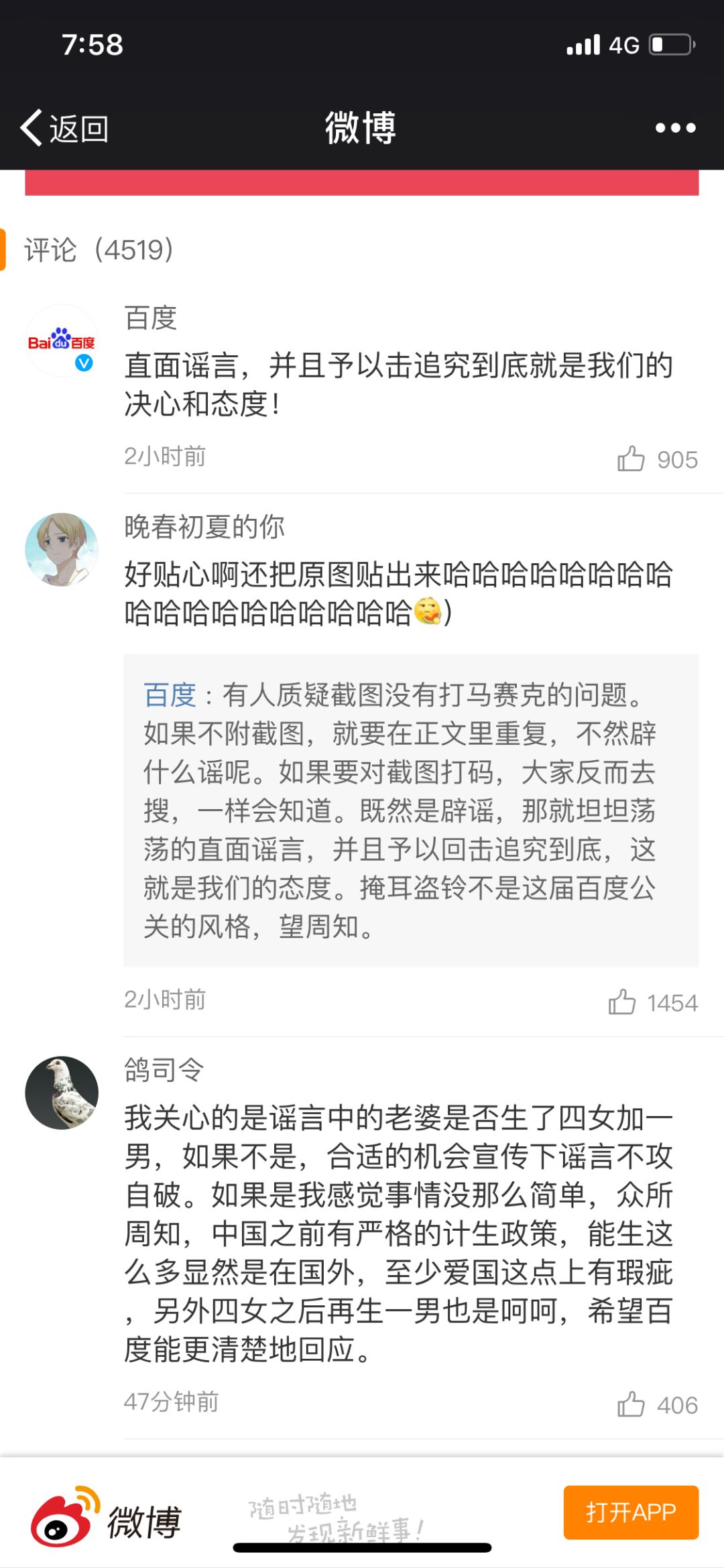724x1568 pixels.
Task: Tap the blue 百度 link in quoted reply
Action: pyautogui.click(x=170, y=695)
